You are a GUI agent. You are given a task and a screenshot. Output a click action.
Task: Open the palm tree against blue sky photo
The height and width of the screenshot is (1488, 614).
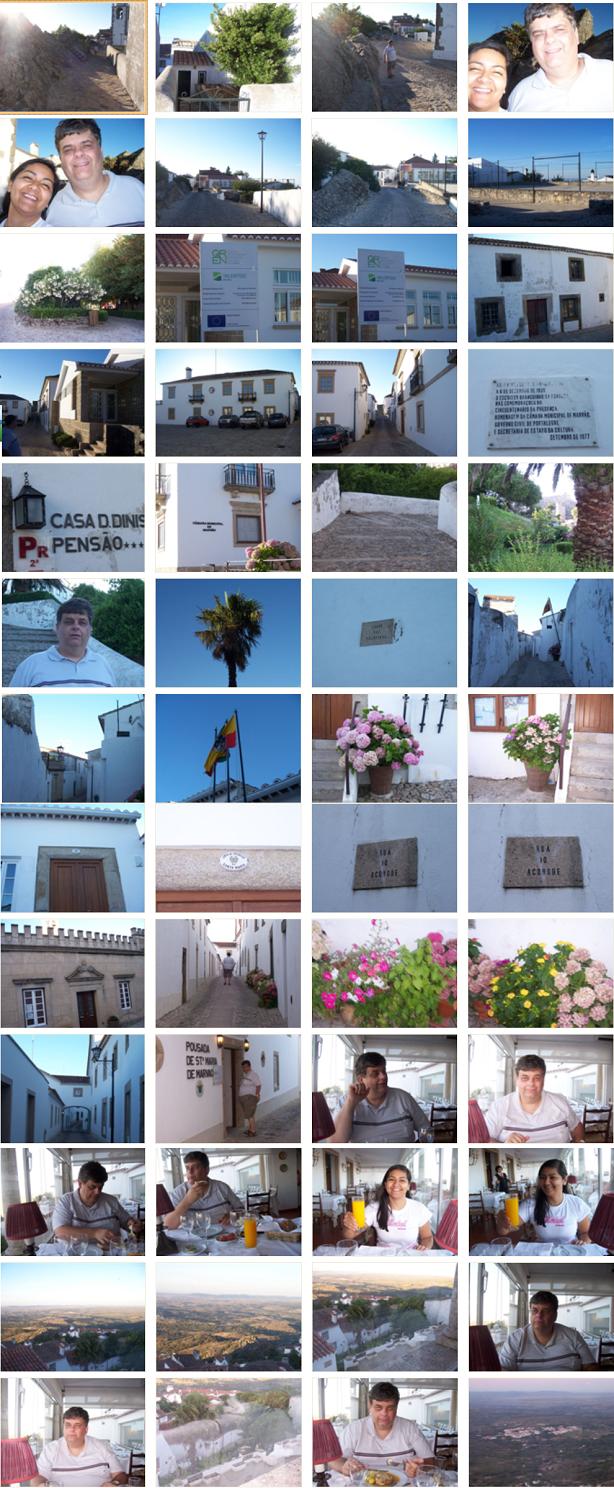228,632
